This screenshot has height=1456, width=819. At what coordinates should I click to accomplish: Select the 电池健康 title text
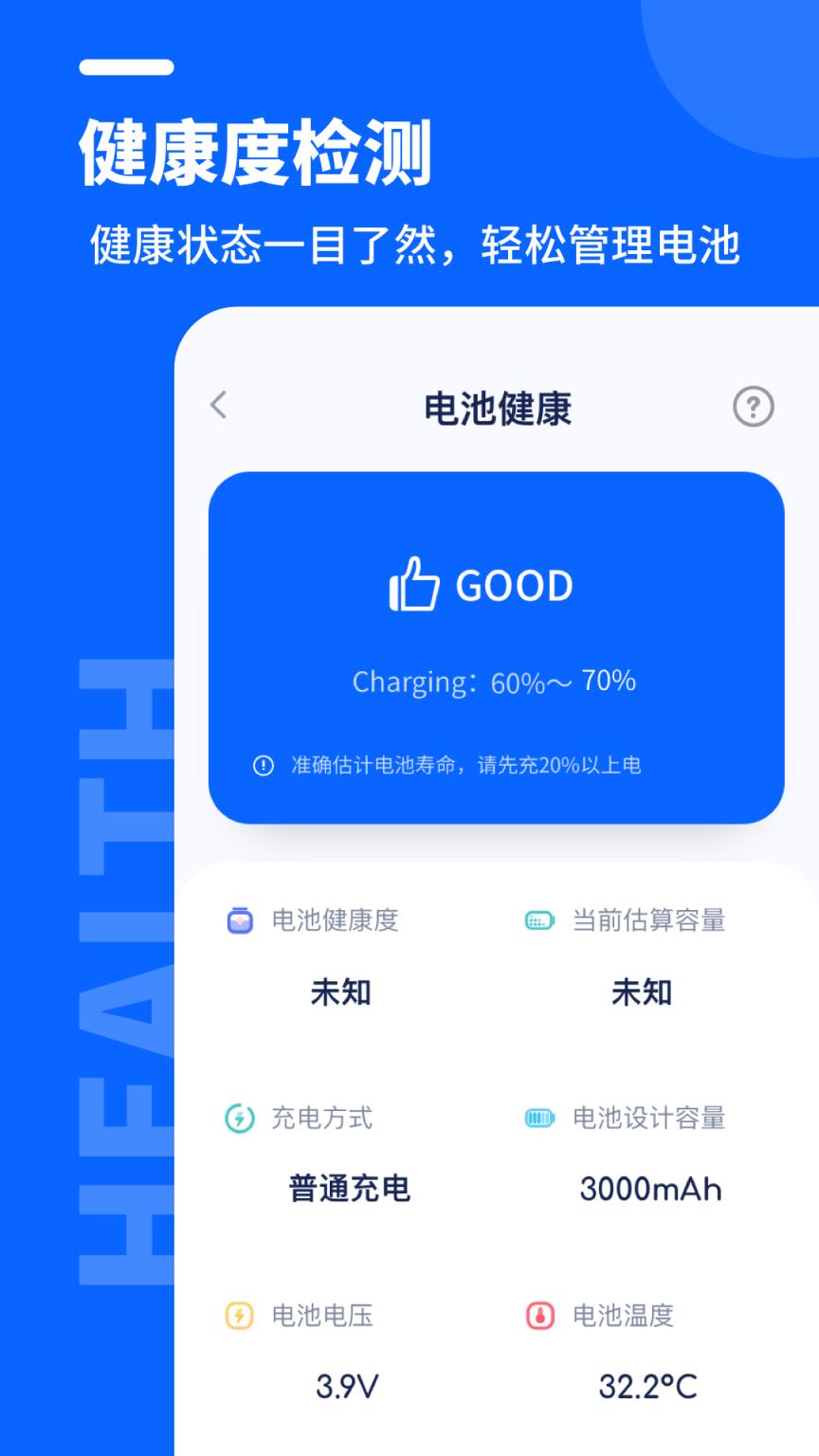point(497,409)
